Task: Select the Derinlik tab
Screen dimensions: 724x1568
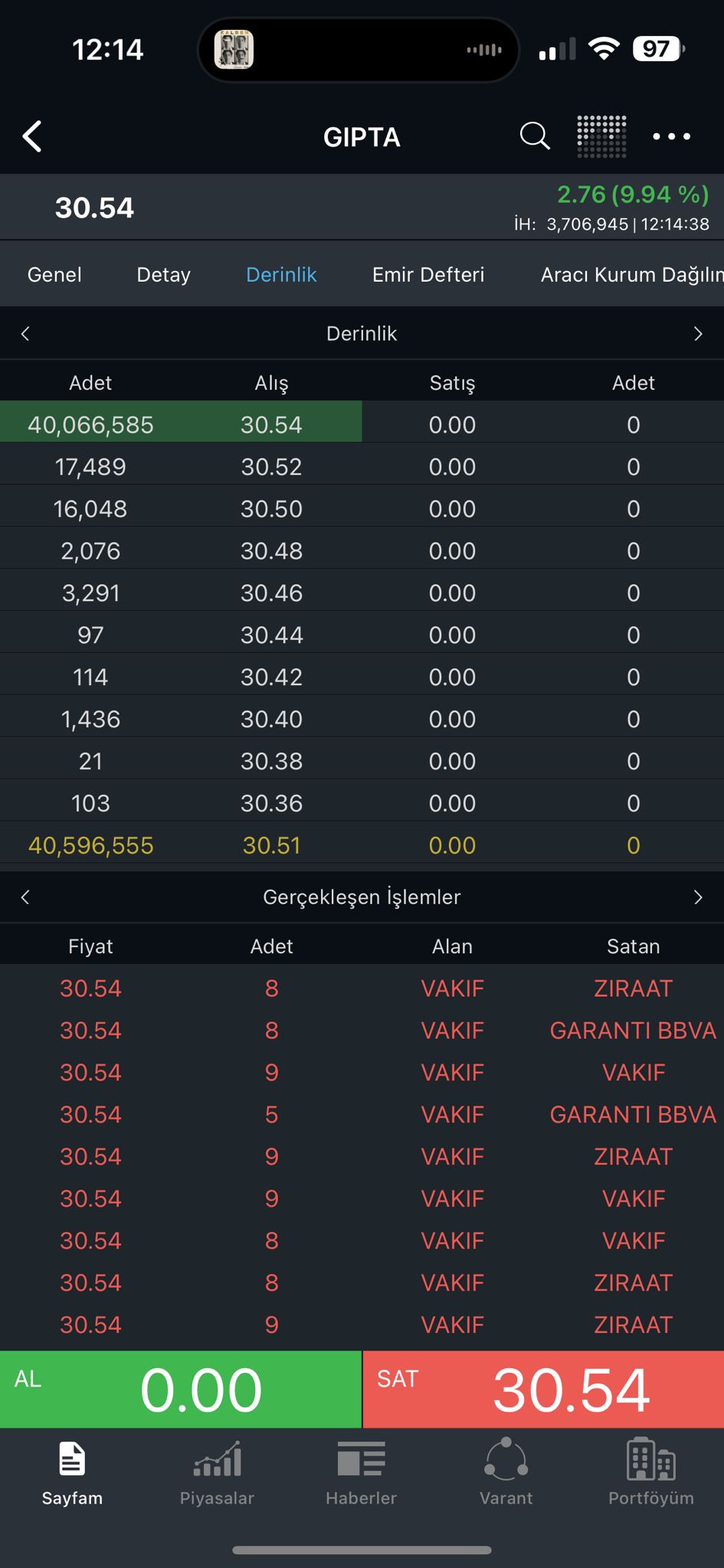Action: tap(281, 275)
